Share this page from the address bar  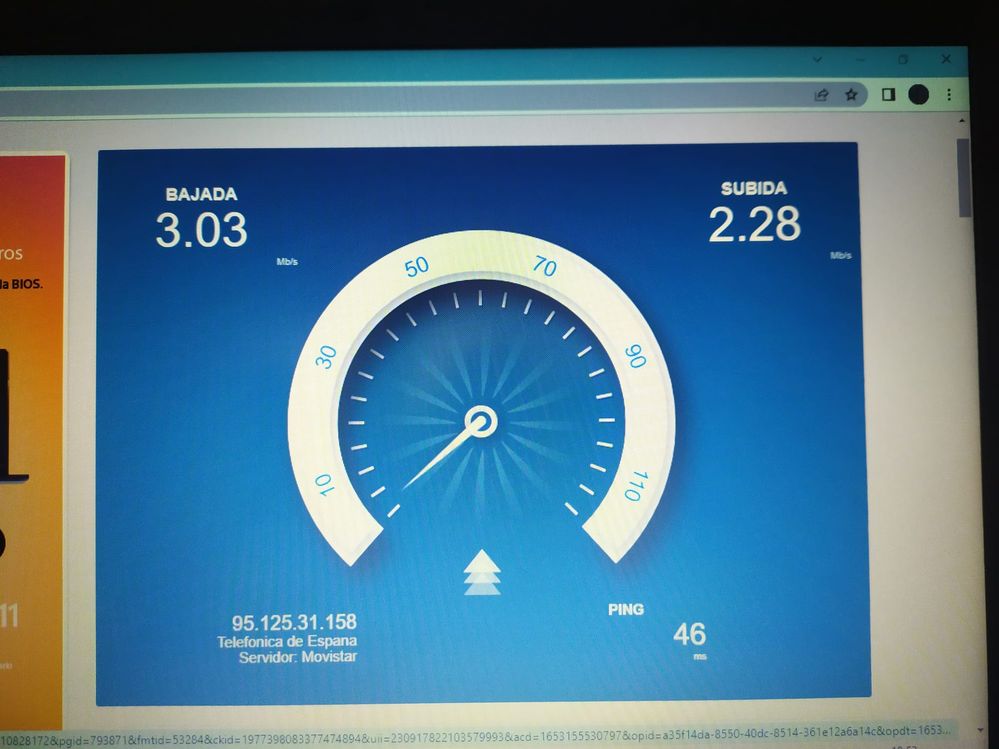pyautogui.click(x=821, y=95)
